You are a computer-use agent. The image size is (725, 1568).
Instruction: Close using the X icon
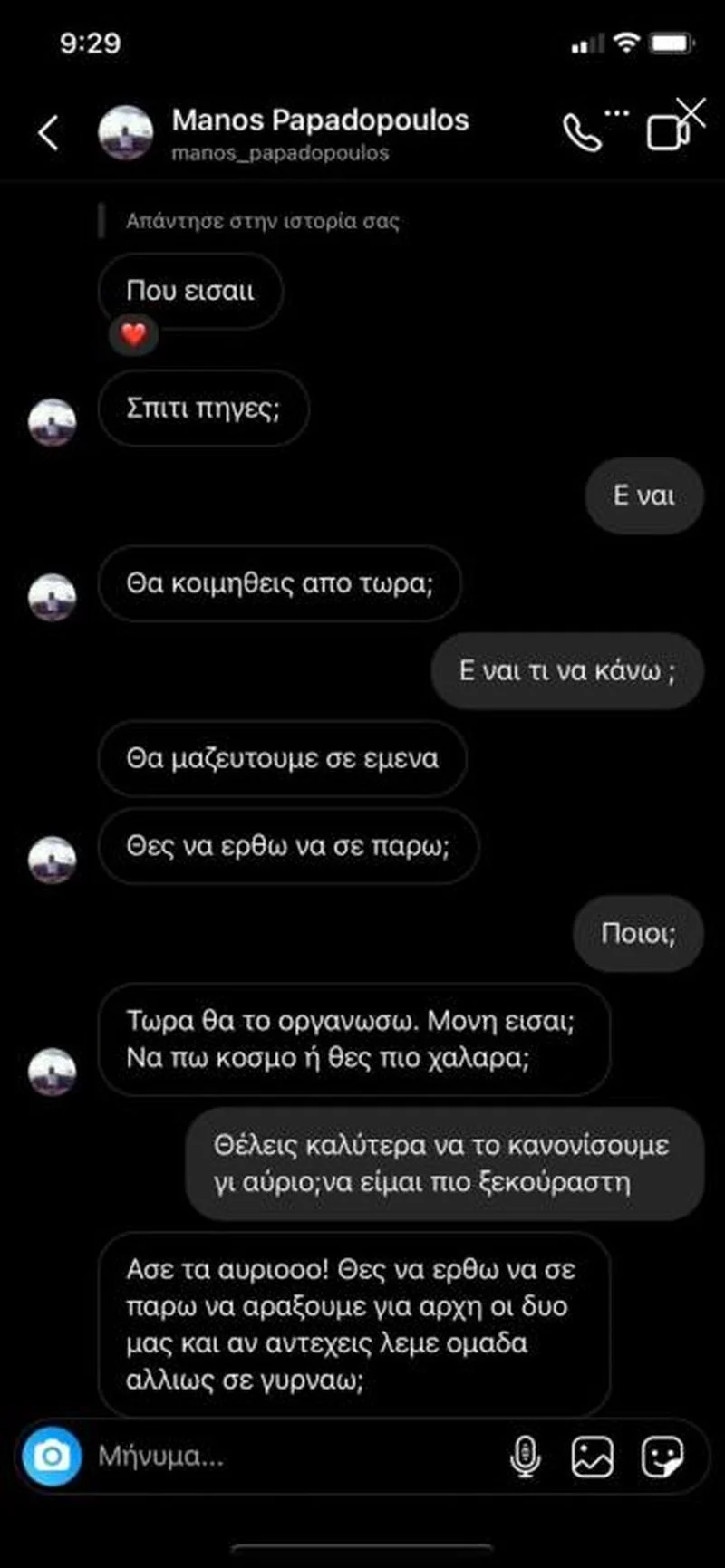[691, 112]
